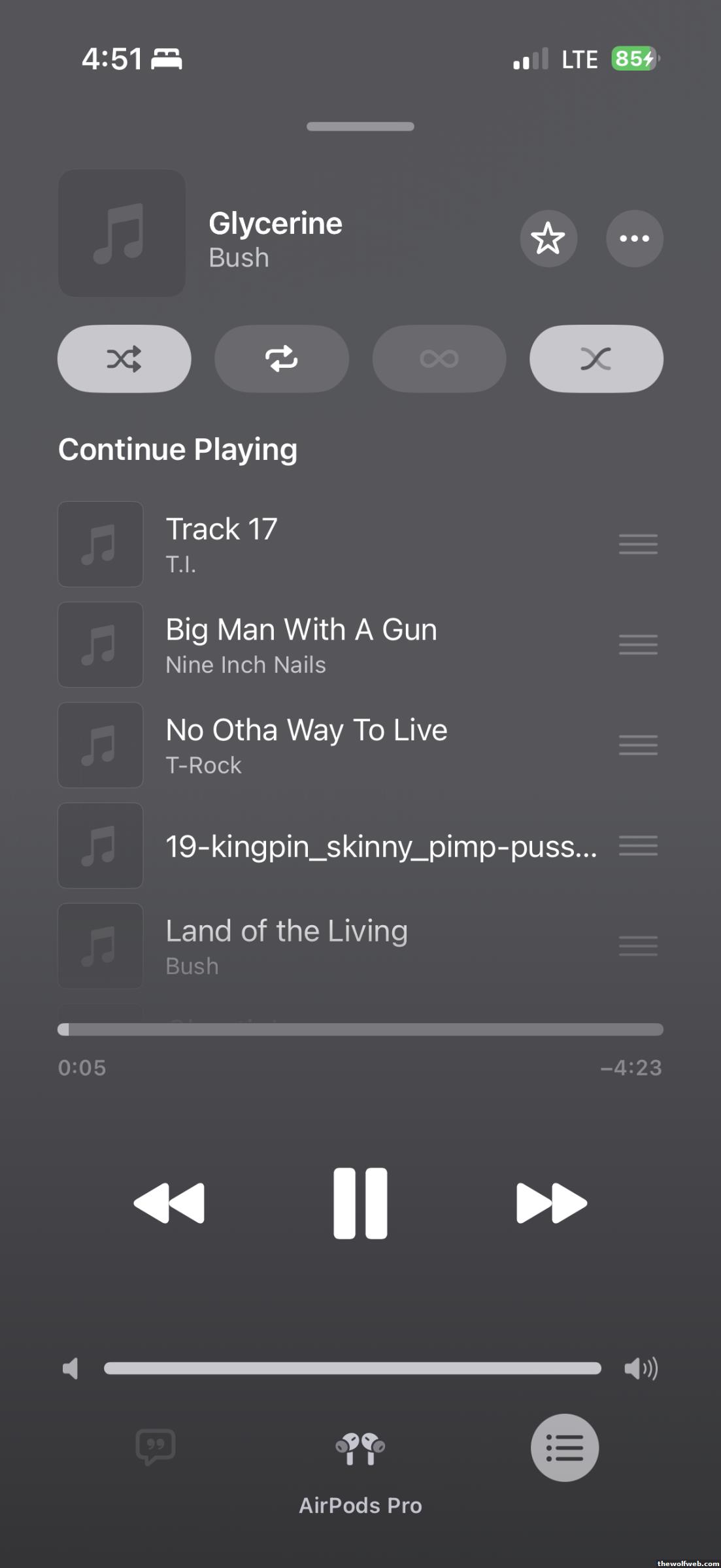The width and height of the screenshot is (721, 1568).
Task: Play No Otha Way To Live by T-Rock
Action: (x=327, y=745)
